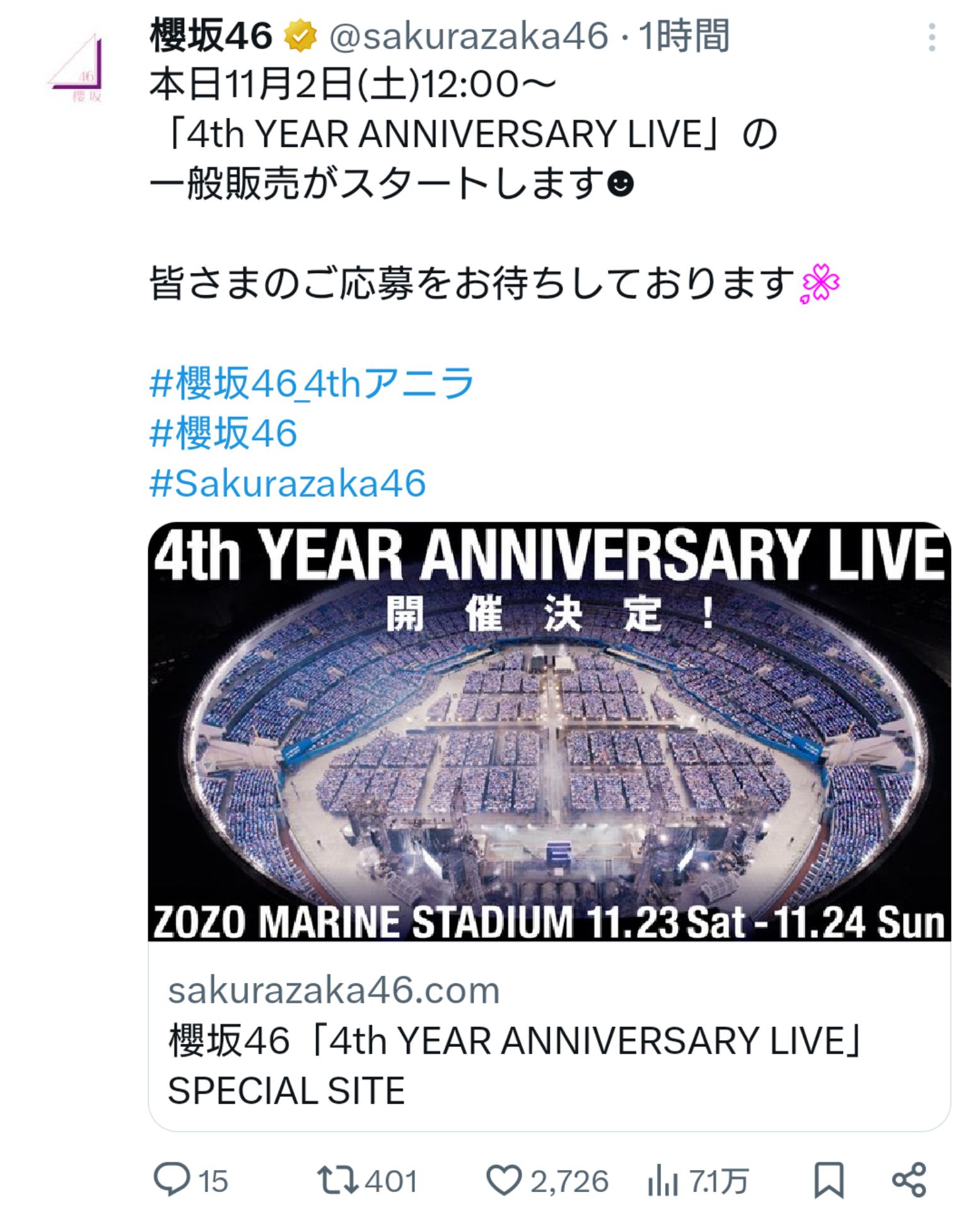Screen dimensions: 980x1211
Task: Open the #Sakurazaka46 hashtag
Action: click(x=288, y=483)
